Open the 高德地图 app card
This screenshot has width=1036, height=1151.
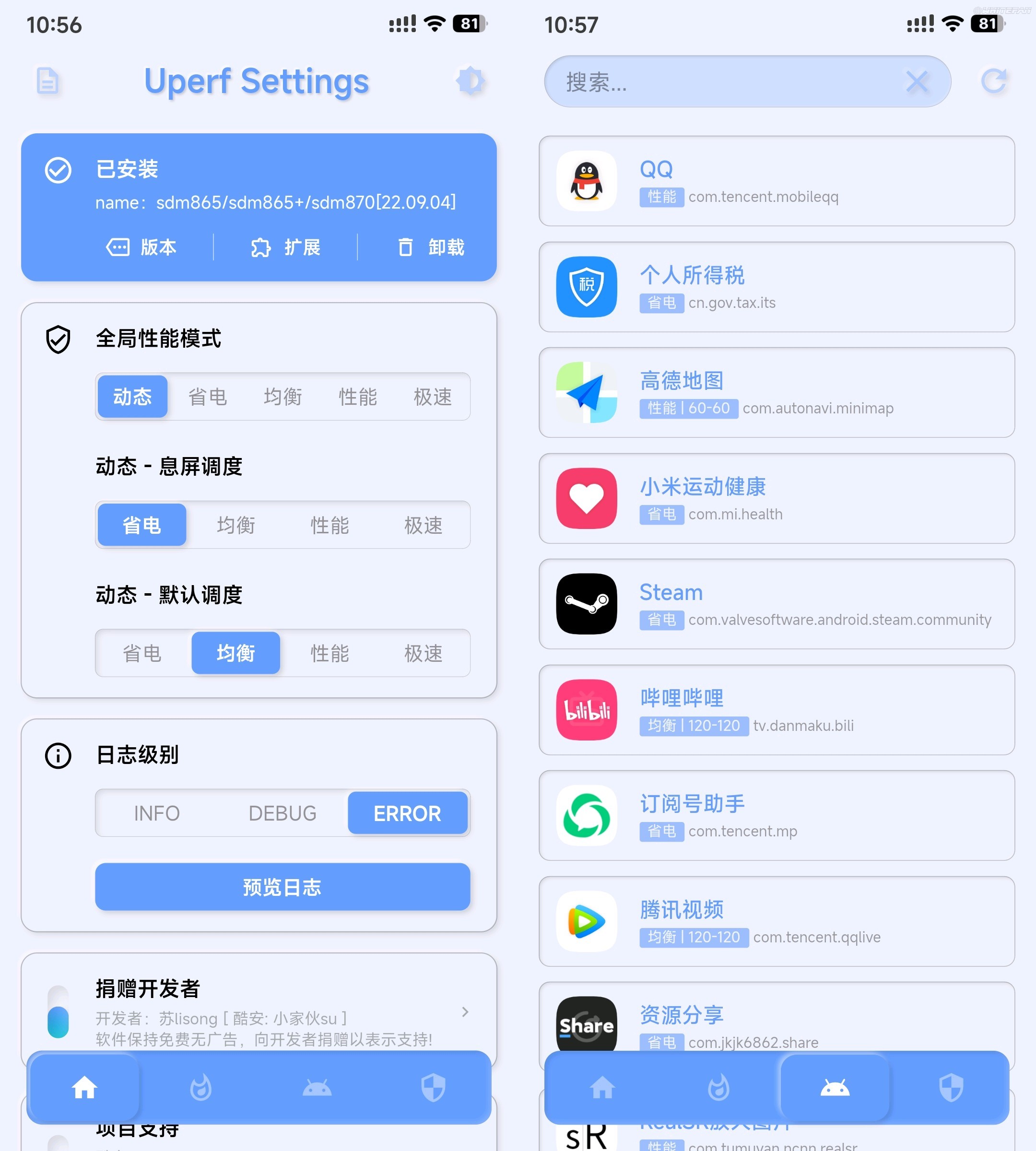point(777,393)
